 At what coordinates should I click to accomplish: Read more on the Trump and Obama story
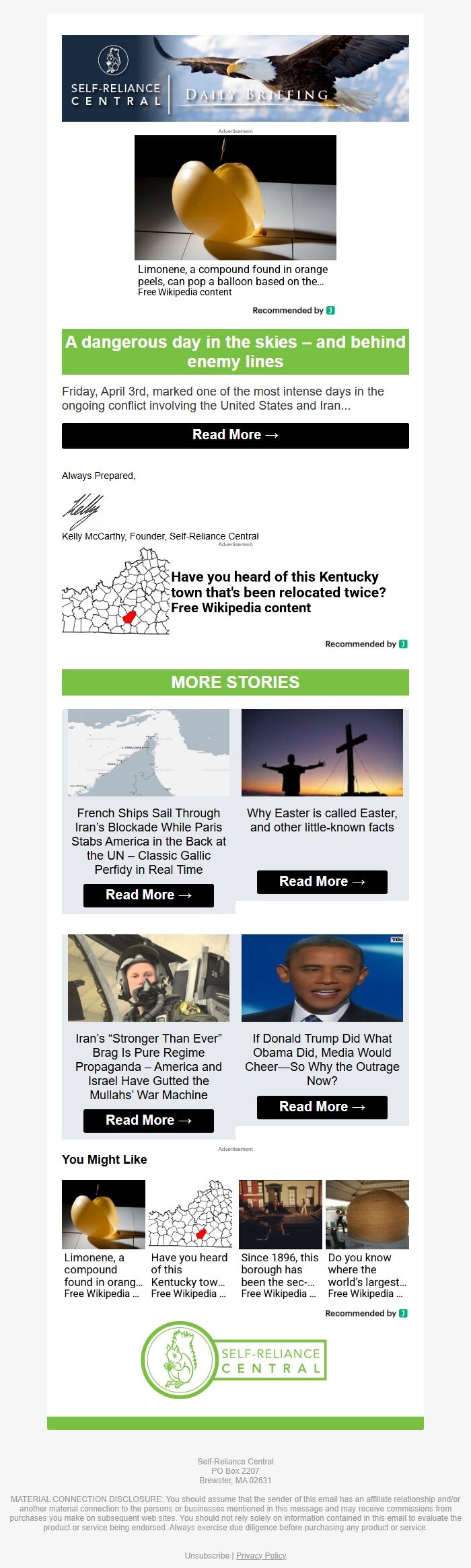tap(322, 1107)
